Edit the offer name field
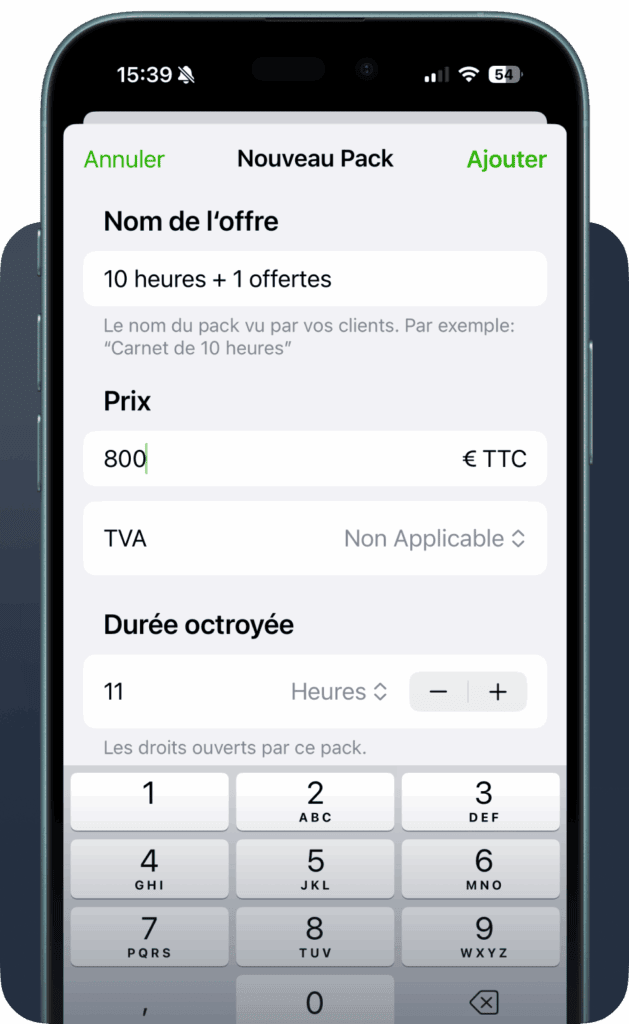 [x=315, y=279]
